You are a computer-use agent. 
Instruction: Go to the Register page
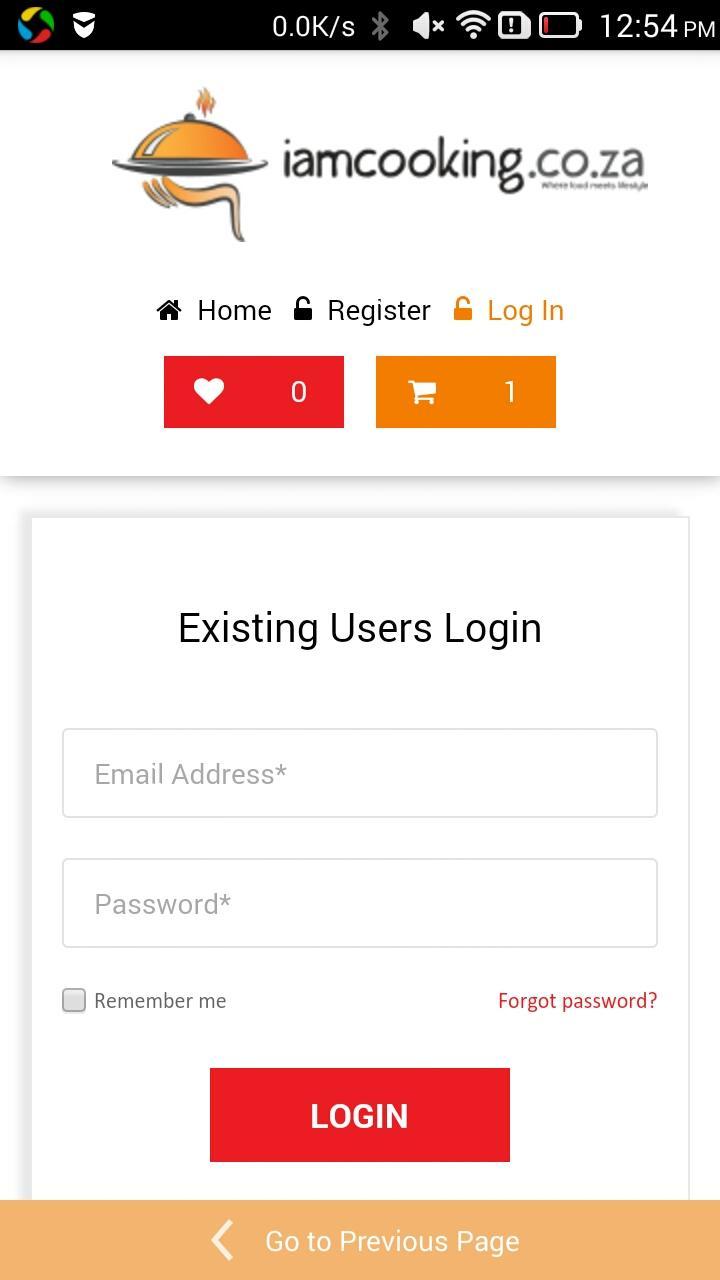(x=362, y=310)
